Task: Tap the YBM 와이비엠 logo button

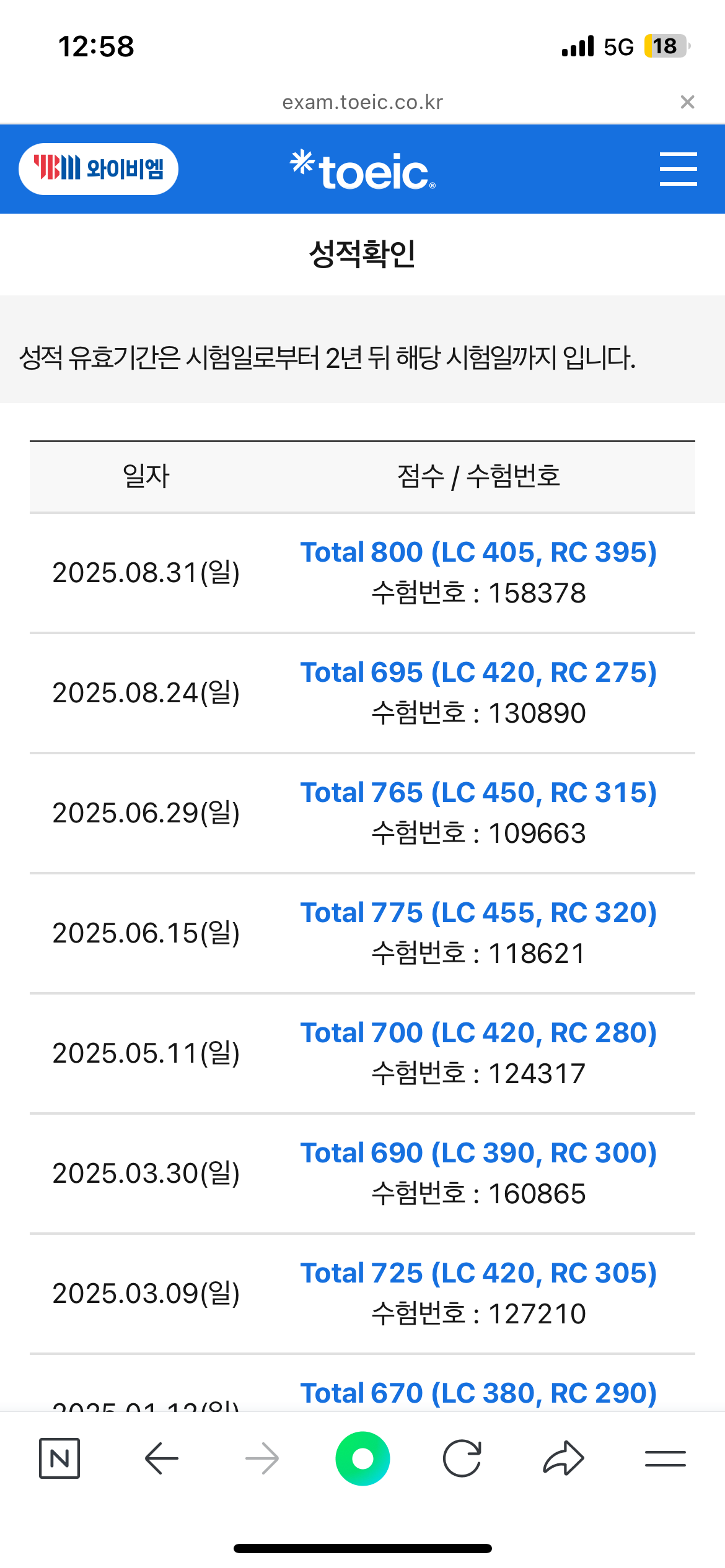Action: point(99,169)
